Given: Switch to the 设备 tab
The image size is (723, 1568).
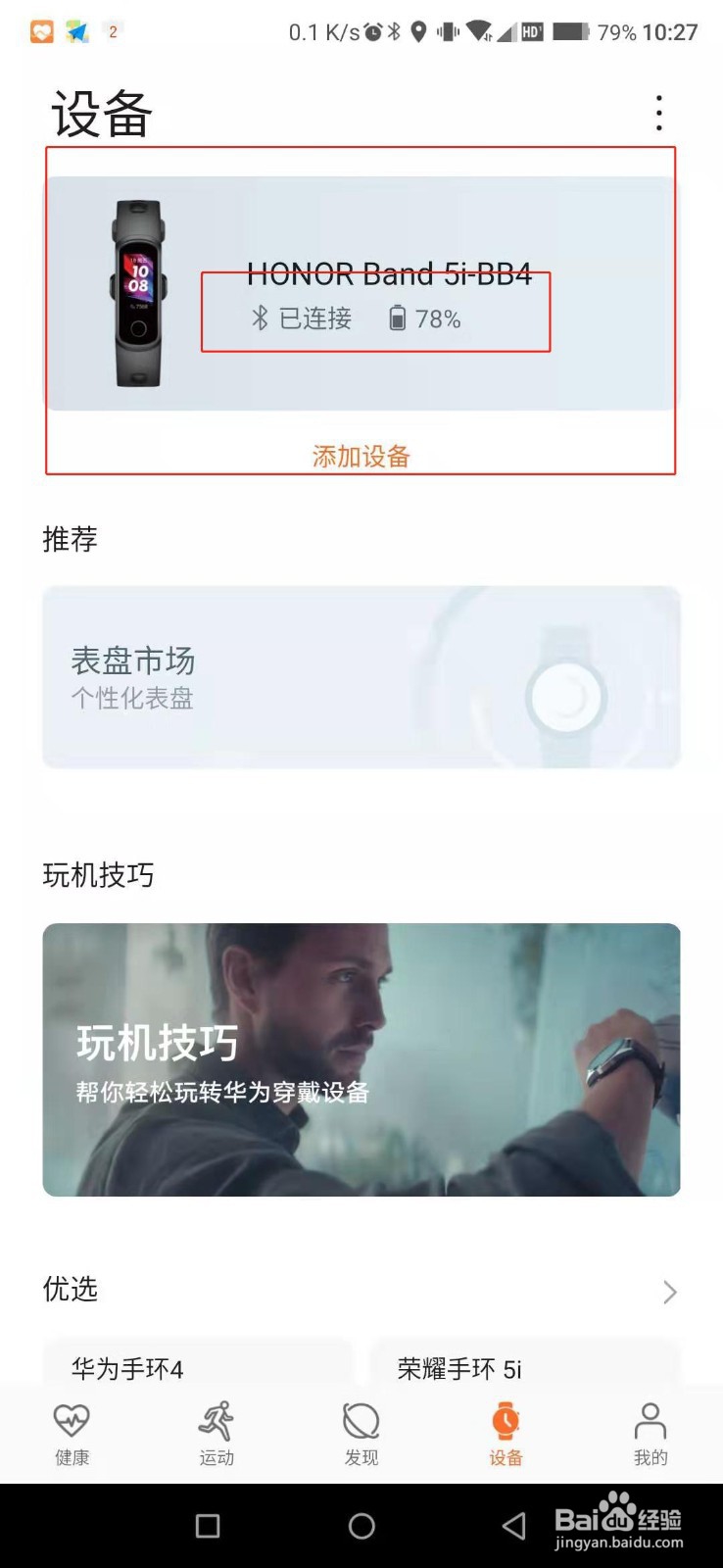Looking at the screenshot, I should 506,1431.
